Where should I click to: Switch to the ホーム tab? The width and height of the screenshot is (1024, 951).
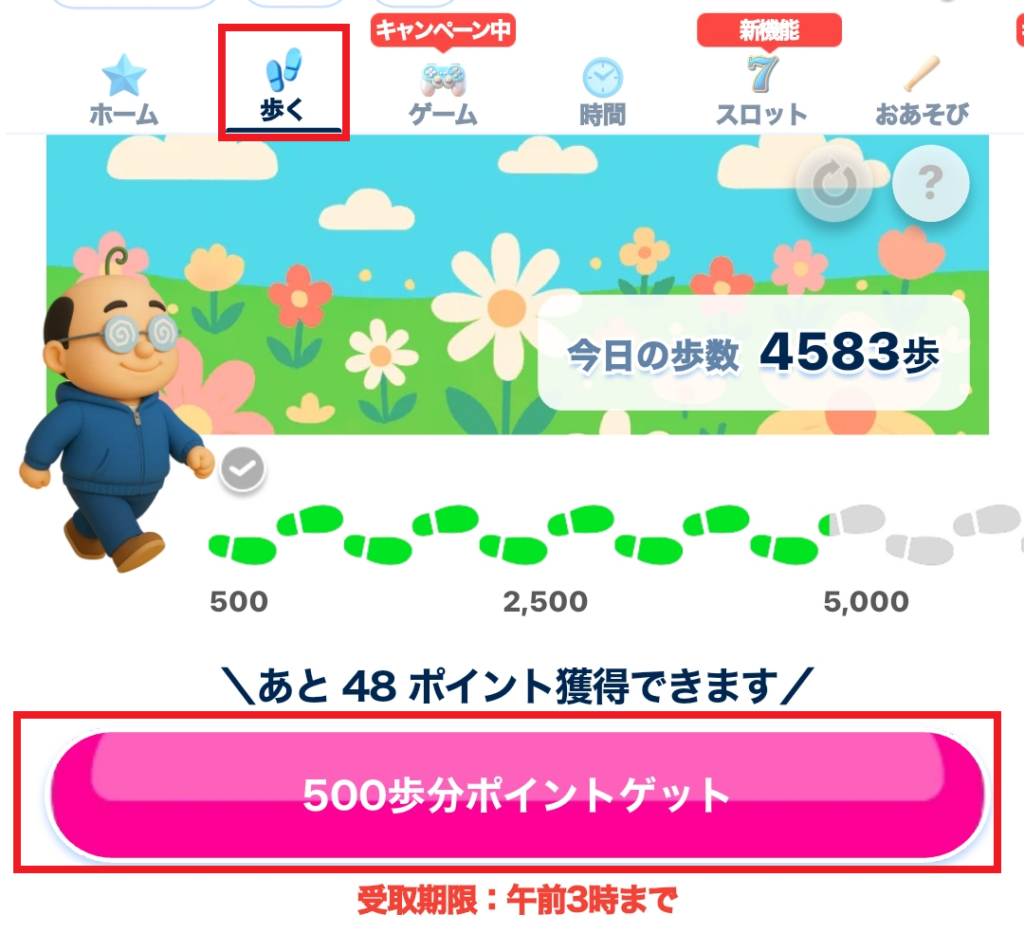tap(124, 93)
